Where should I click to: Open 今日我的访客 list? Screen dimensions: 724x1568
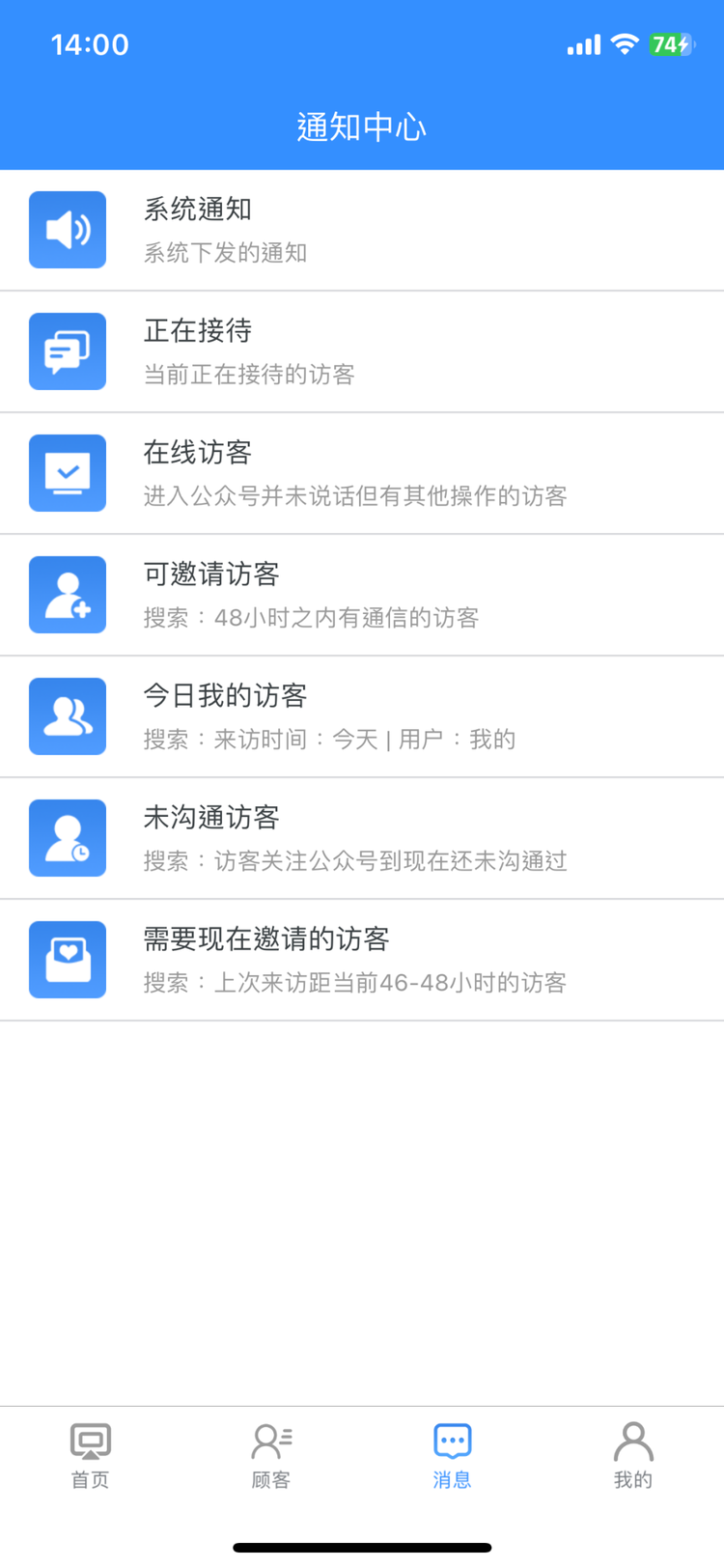click(362, 717)
